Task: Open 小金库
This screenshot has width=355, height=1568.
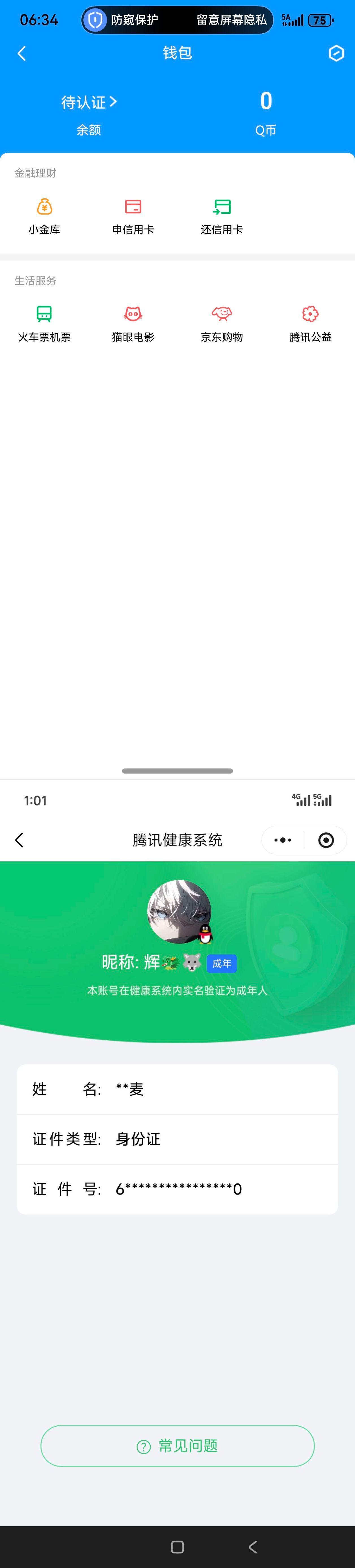Action: [x=44, y=216]
